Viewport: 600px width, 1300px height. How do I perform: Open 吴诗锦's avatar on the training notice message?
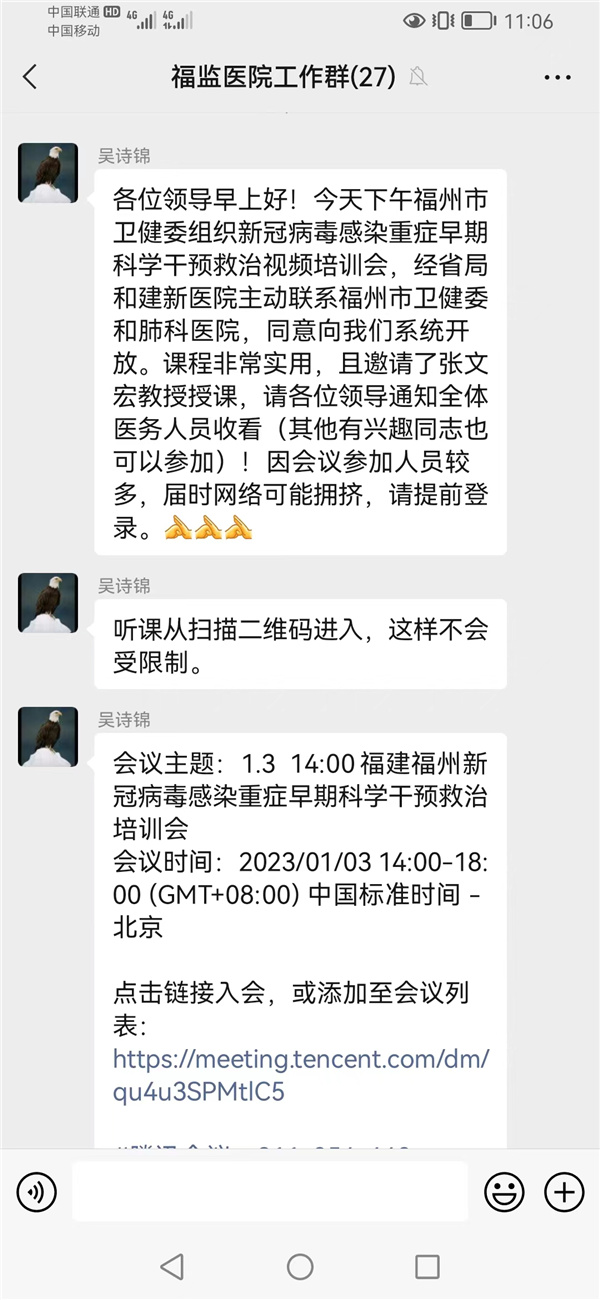48,173
